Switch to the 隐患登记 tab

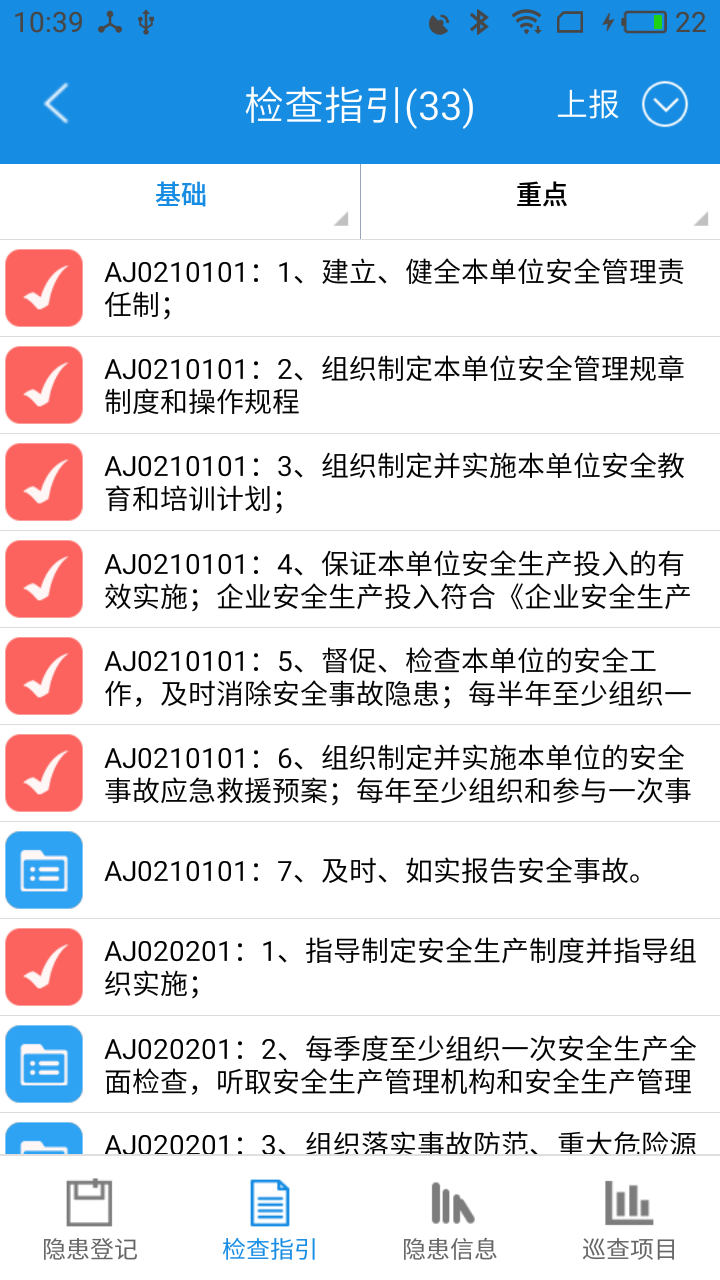click(90, 1220)
